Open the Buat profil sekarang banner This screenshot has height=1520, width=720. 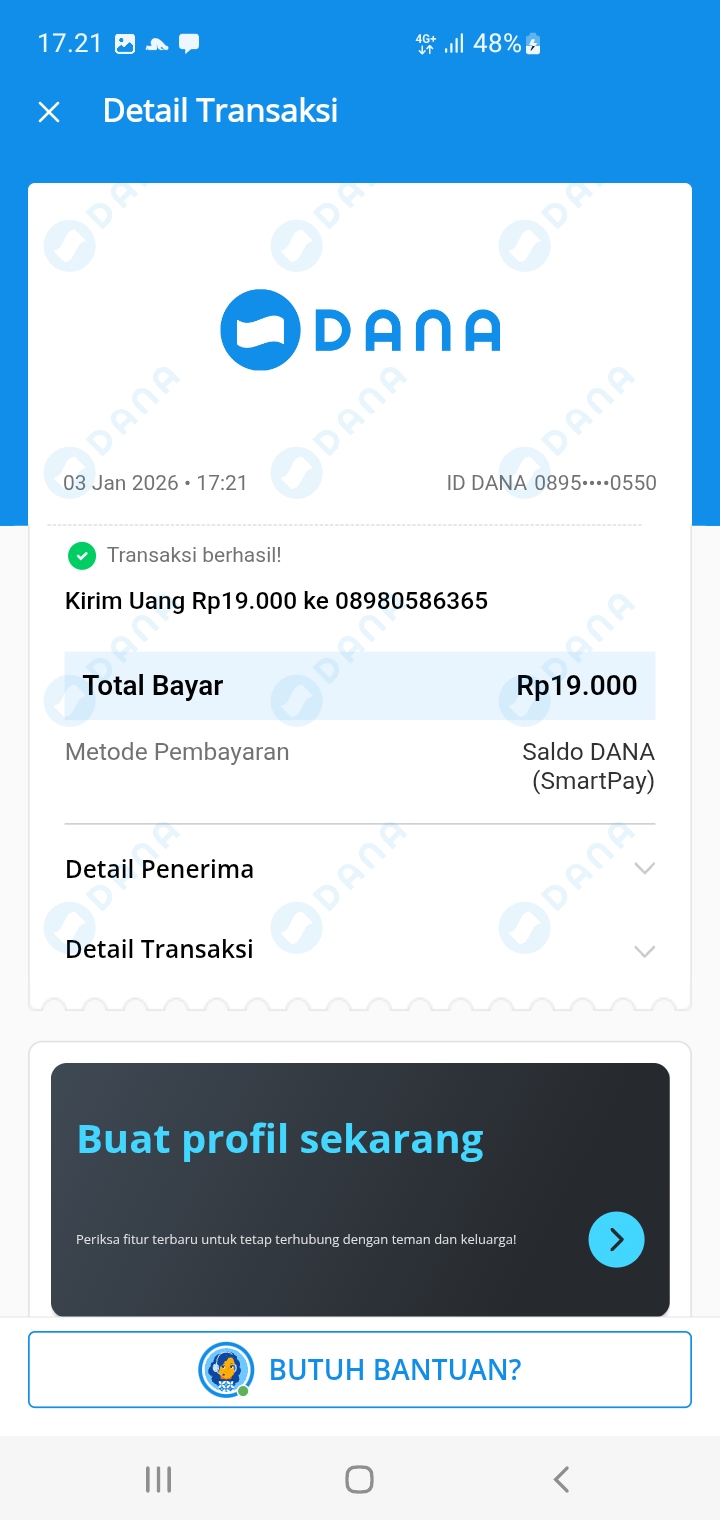click(x=616, y=1240)
